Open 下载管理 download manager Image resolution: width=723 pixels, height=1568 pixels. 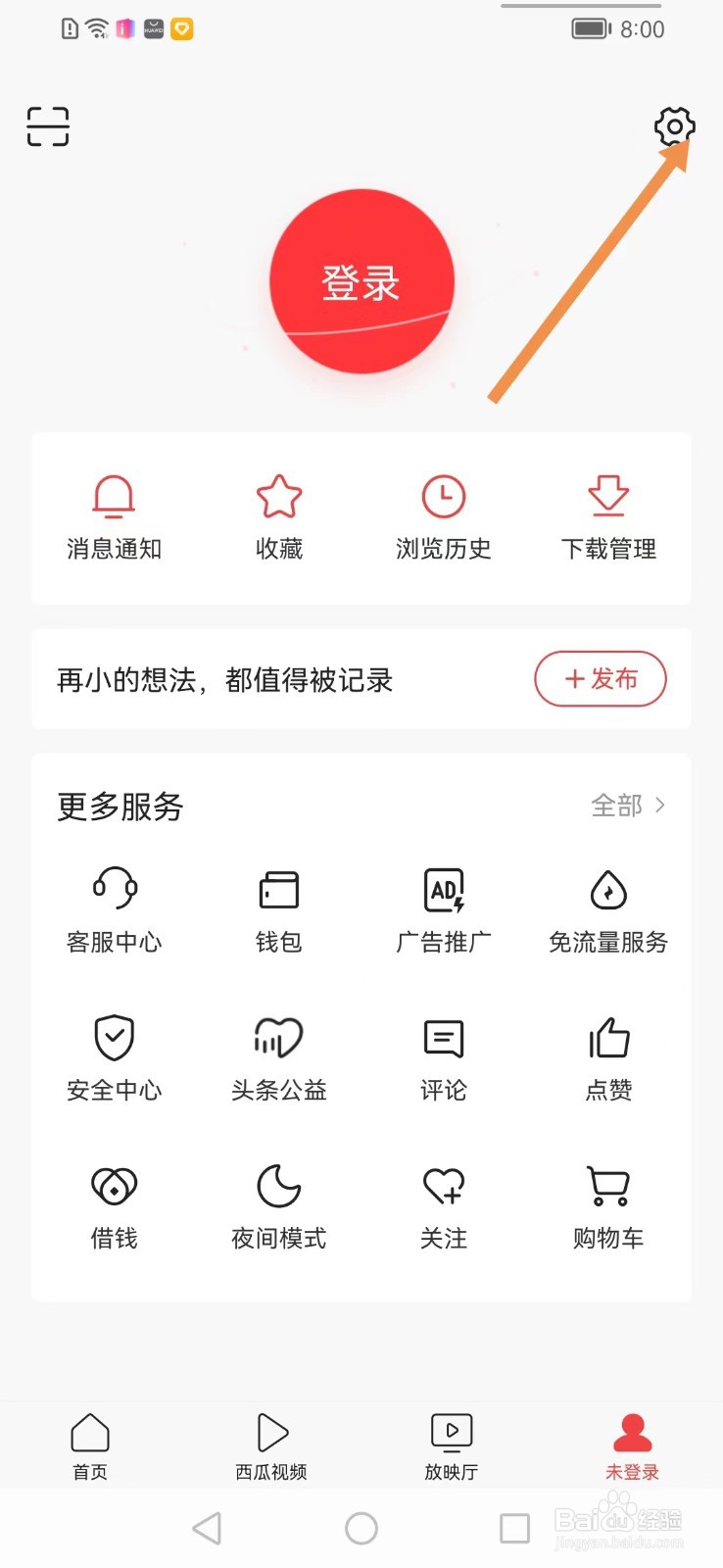pyautogui.click(x=608, y=517)
